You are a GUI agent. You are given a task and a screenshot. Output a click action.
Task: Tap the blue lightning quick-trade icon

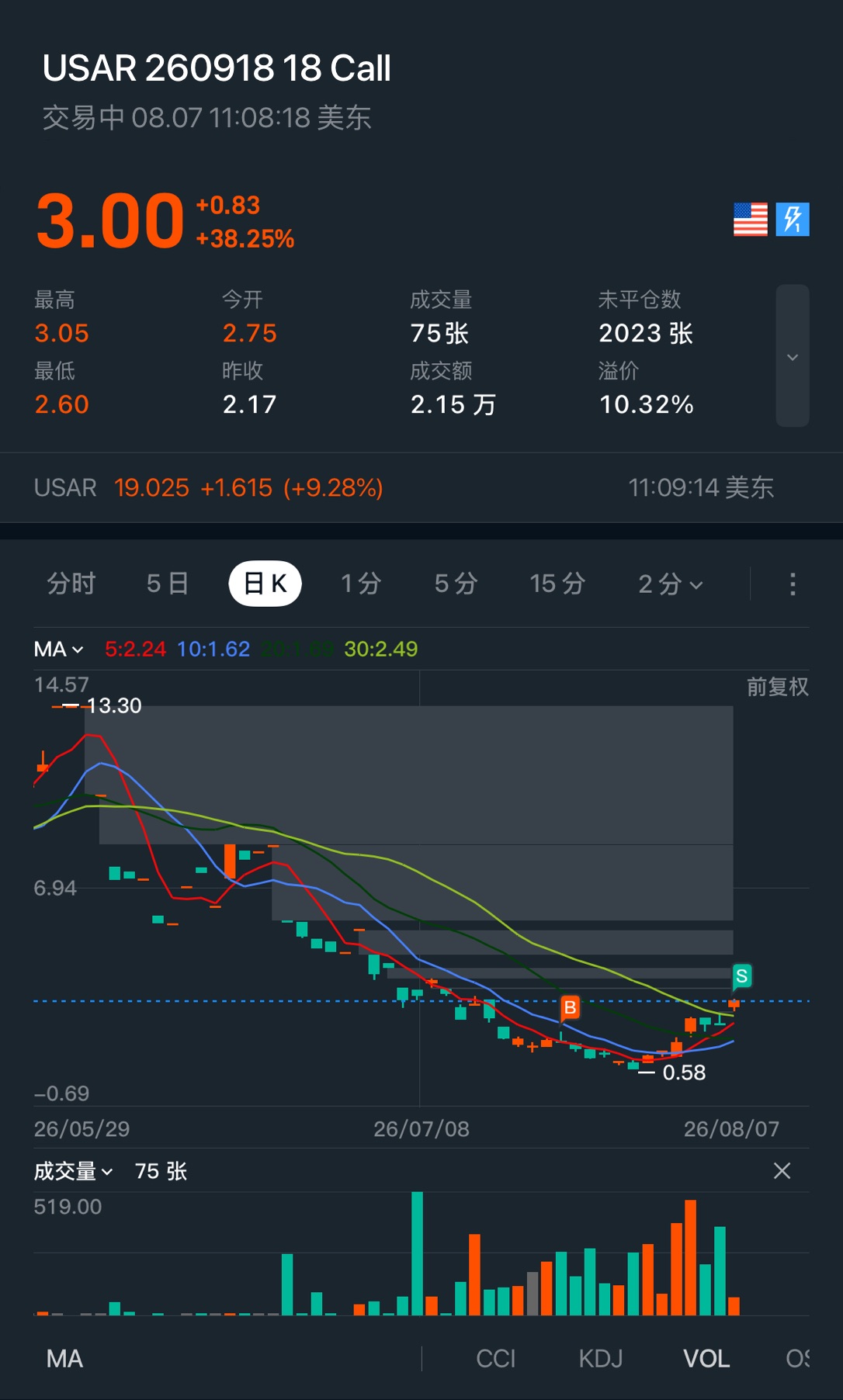tap(793, 219)
